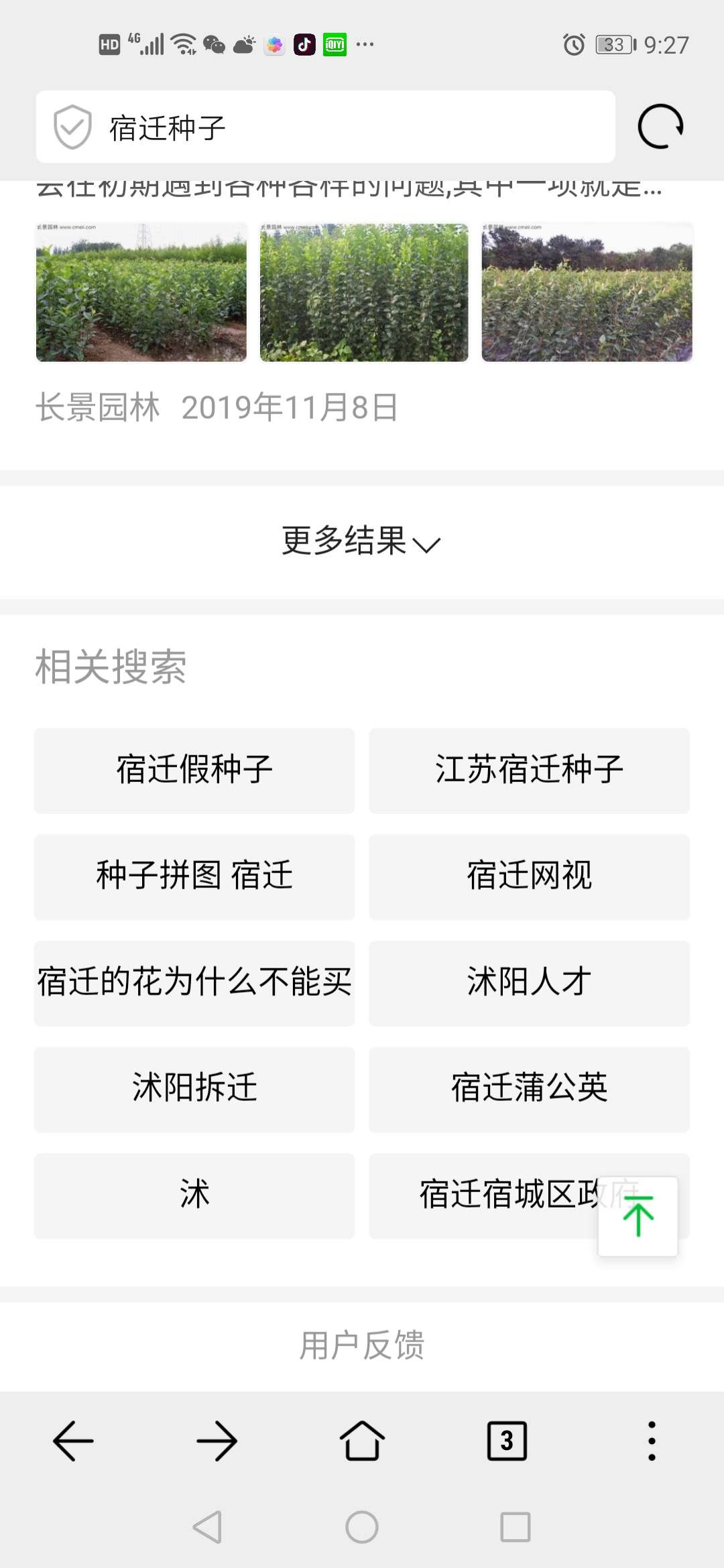
Task: Search related term 江苏宿迁种子
Action: (x=530, y=771)
